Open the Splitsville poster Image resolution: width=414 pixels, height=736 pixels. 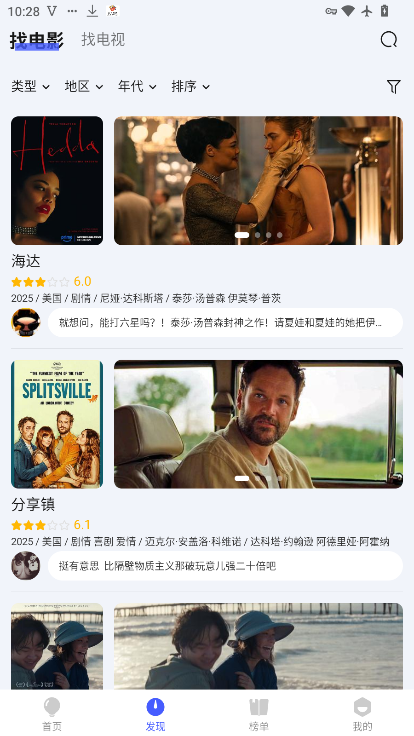(57, 424)
